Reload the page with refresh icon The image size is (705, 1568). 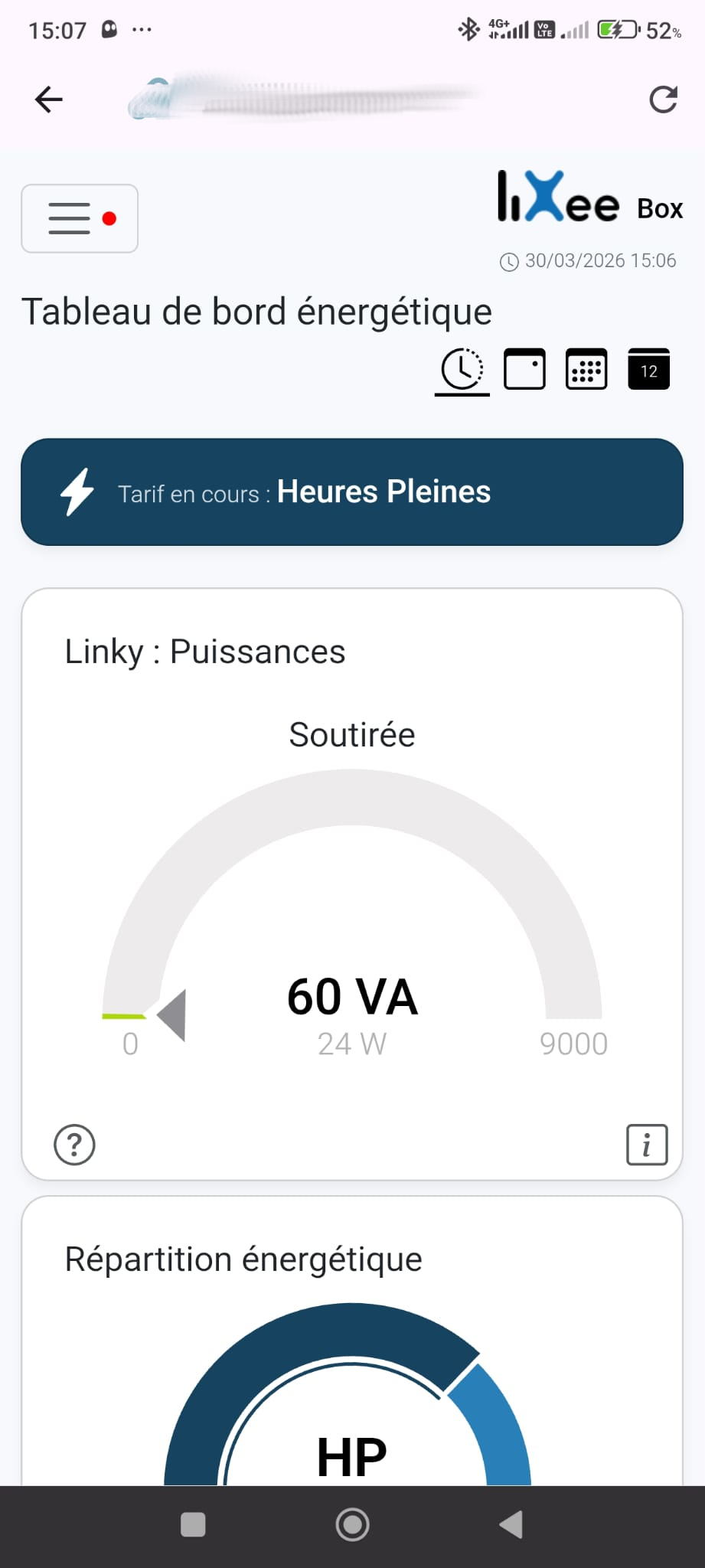[663, 100]
